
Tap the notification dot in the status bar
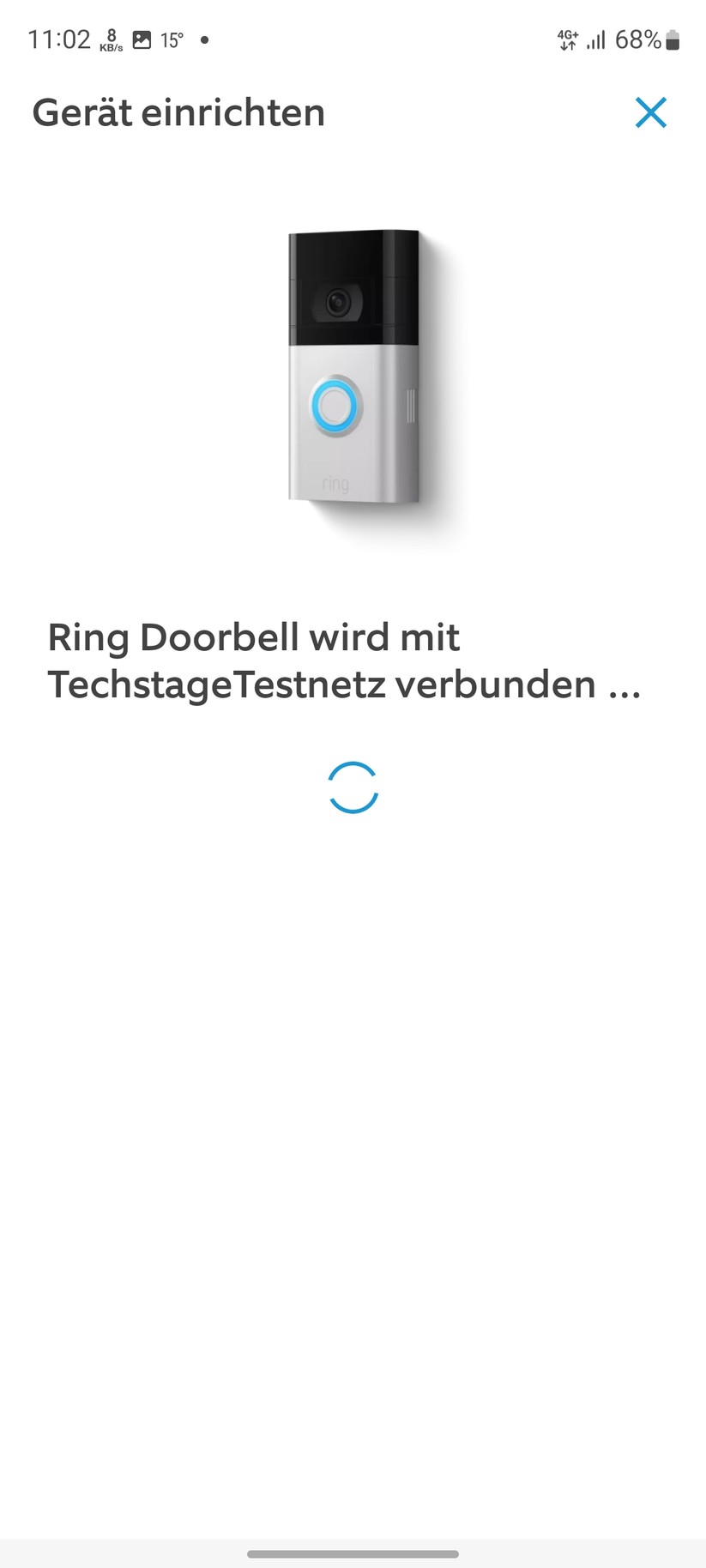pyautogui.click(x=204, y=40)
